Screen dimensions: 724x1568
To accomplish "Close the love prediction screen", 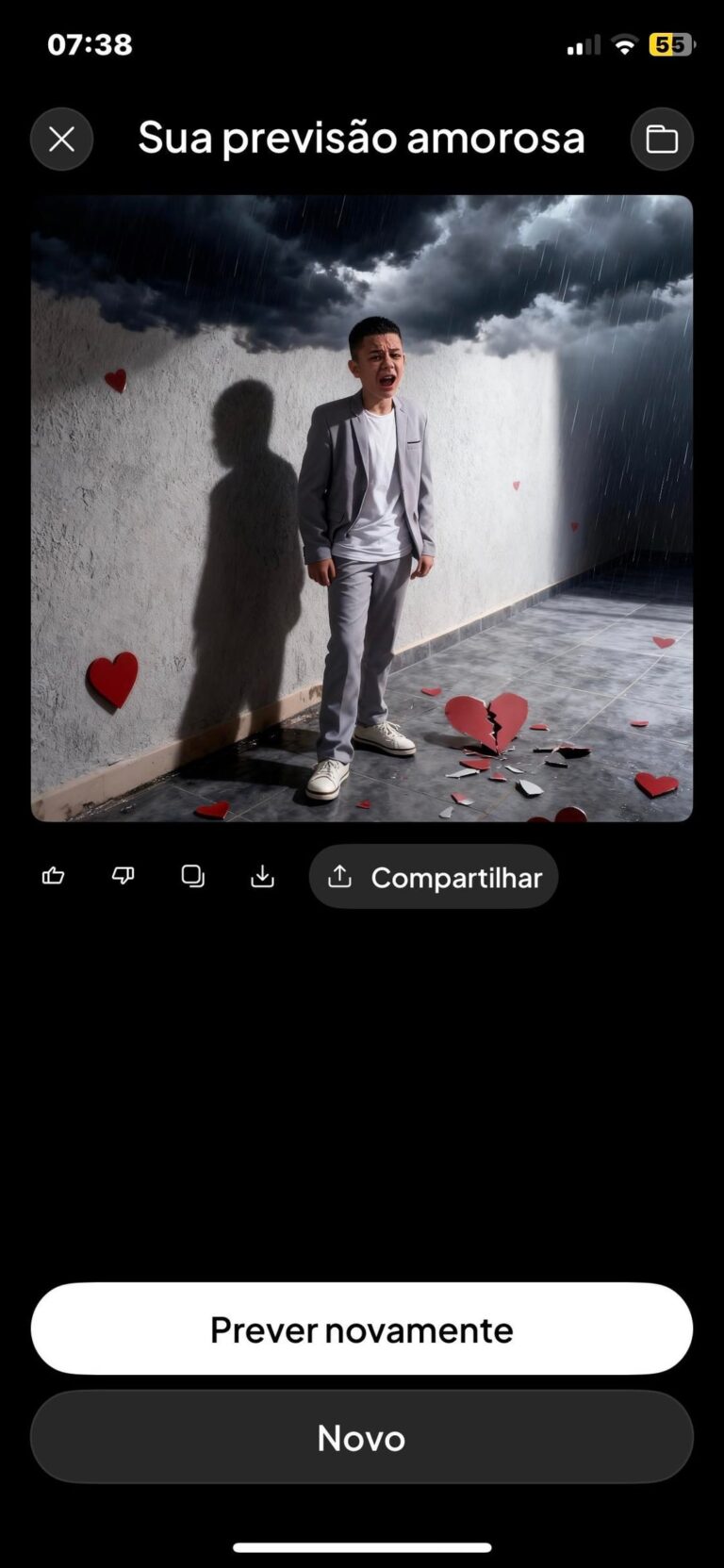I will coord(61,140).
